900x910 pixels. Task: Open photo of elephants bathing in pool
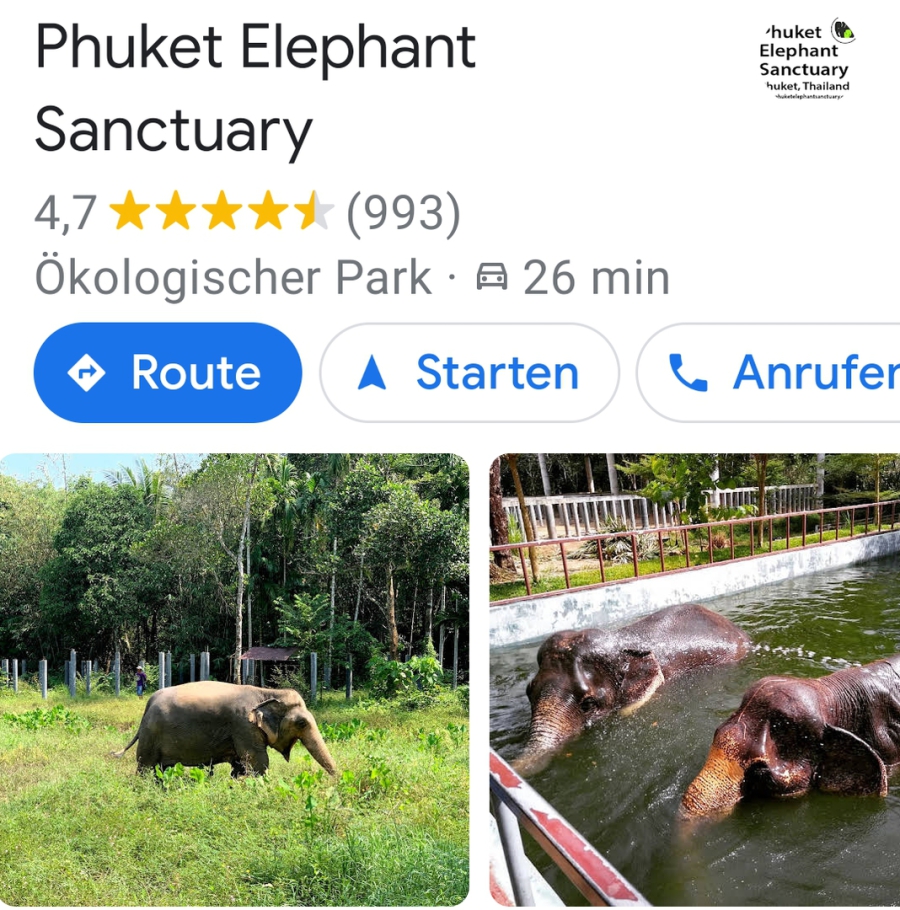point(694,680)
